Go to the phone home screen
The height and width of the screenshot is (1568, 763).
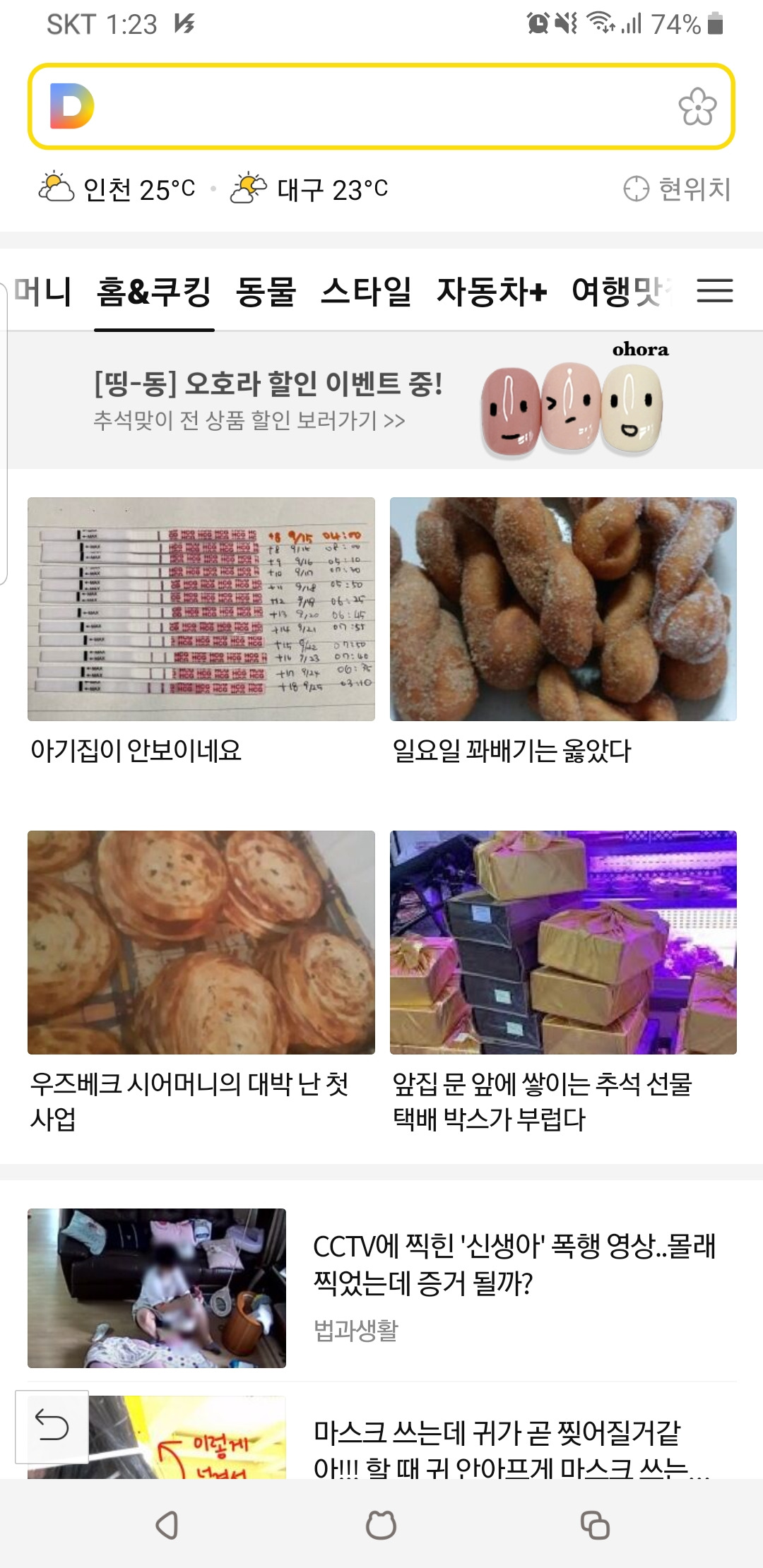(381, 1525)
